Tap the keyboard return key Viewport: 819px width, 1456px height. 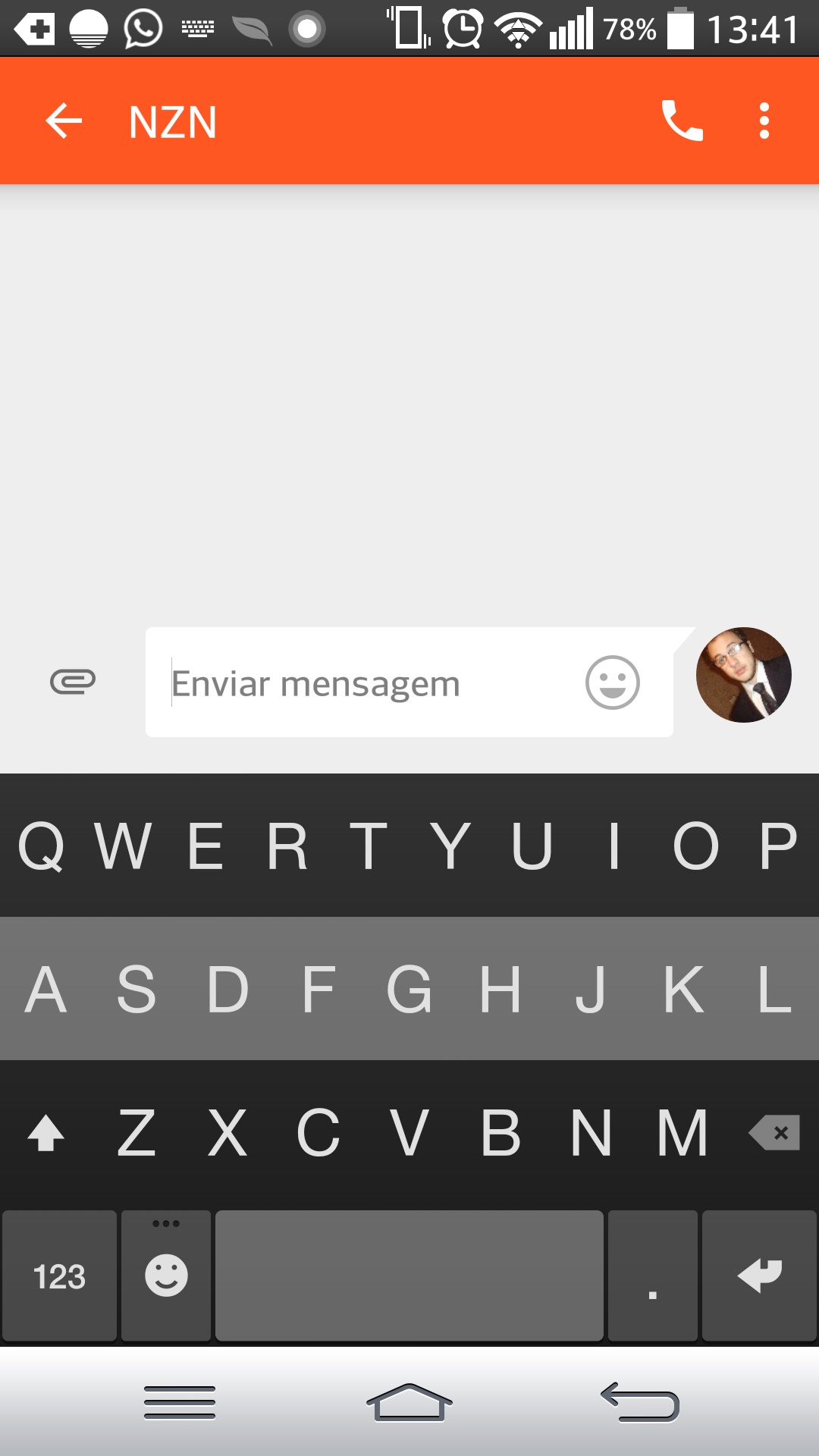point(759,1276)
